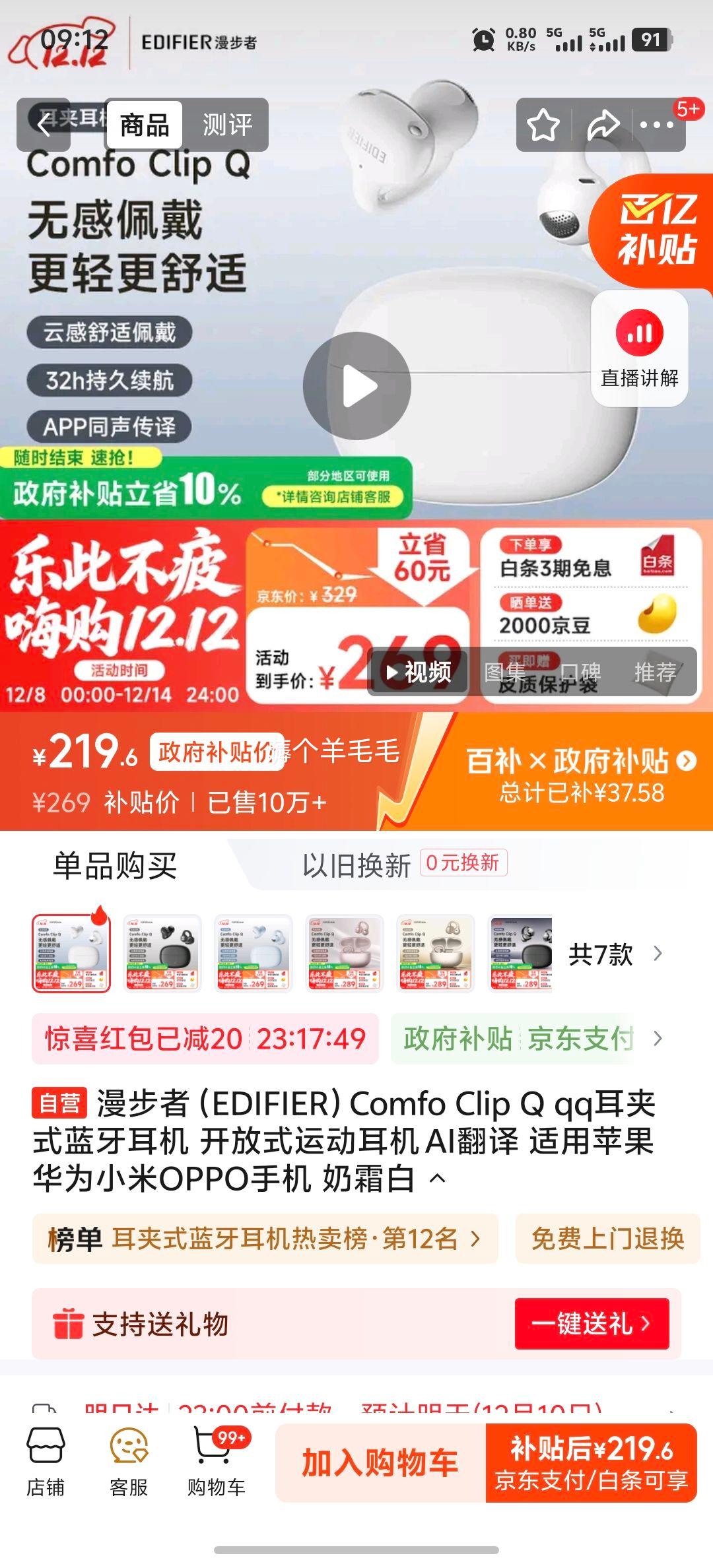713x1568 pixels.
Task: Add product to favorites via star icon
Action: coord(543,125)
